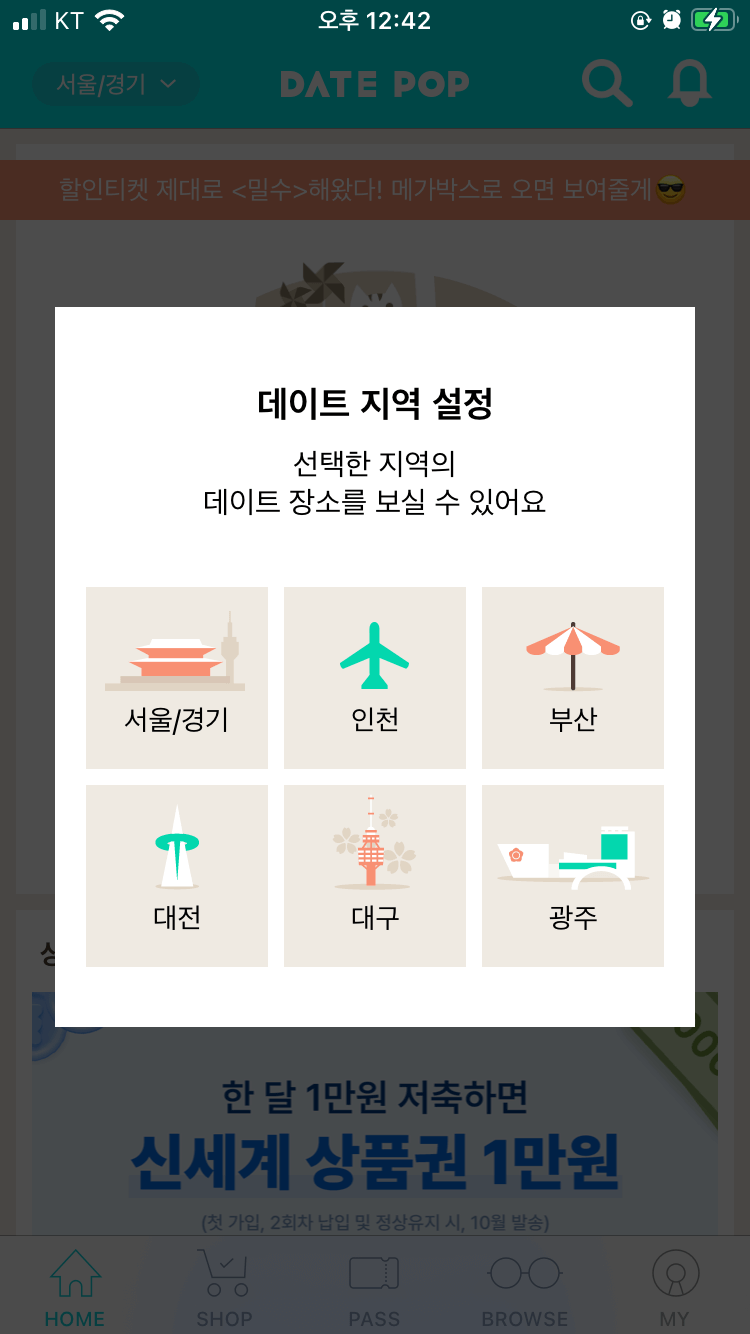Tap the search magnifier icon

[x=606, y=84]
